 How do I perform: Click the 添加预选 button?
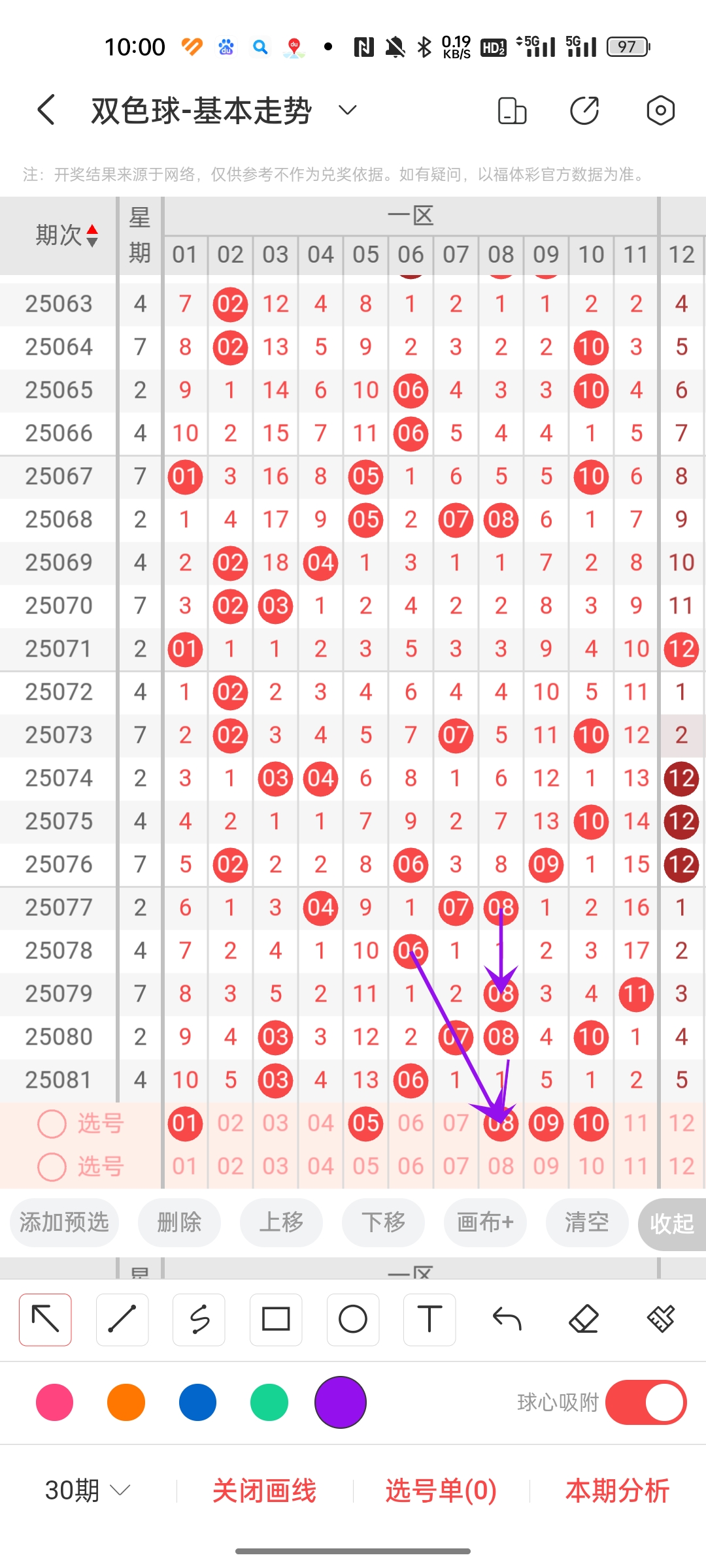point(63,1222)
